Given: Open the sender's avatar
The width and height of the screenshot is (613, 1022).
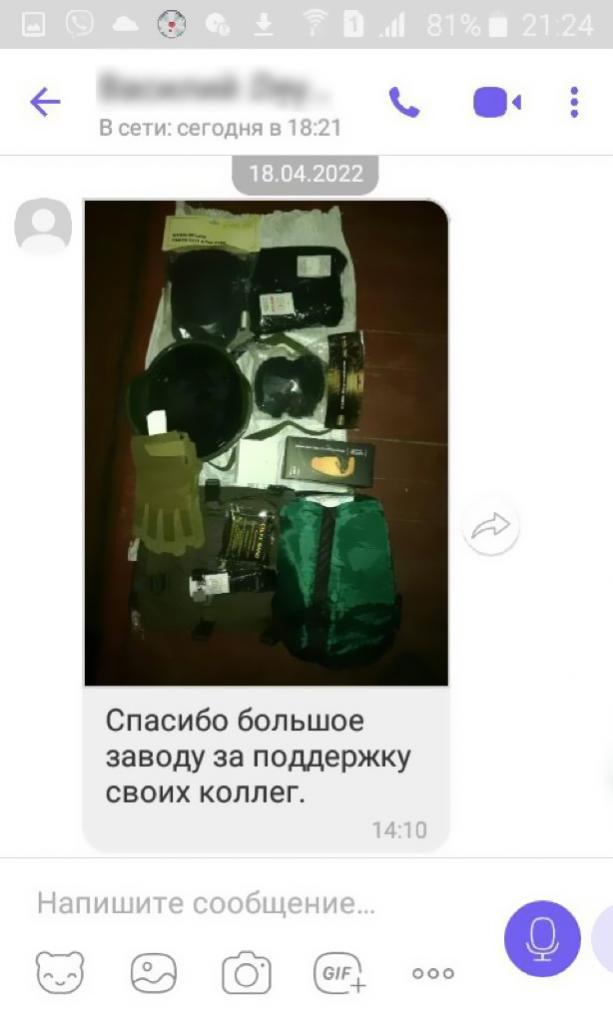Looking at the screenshot, I should [43, 225].
